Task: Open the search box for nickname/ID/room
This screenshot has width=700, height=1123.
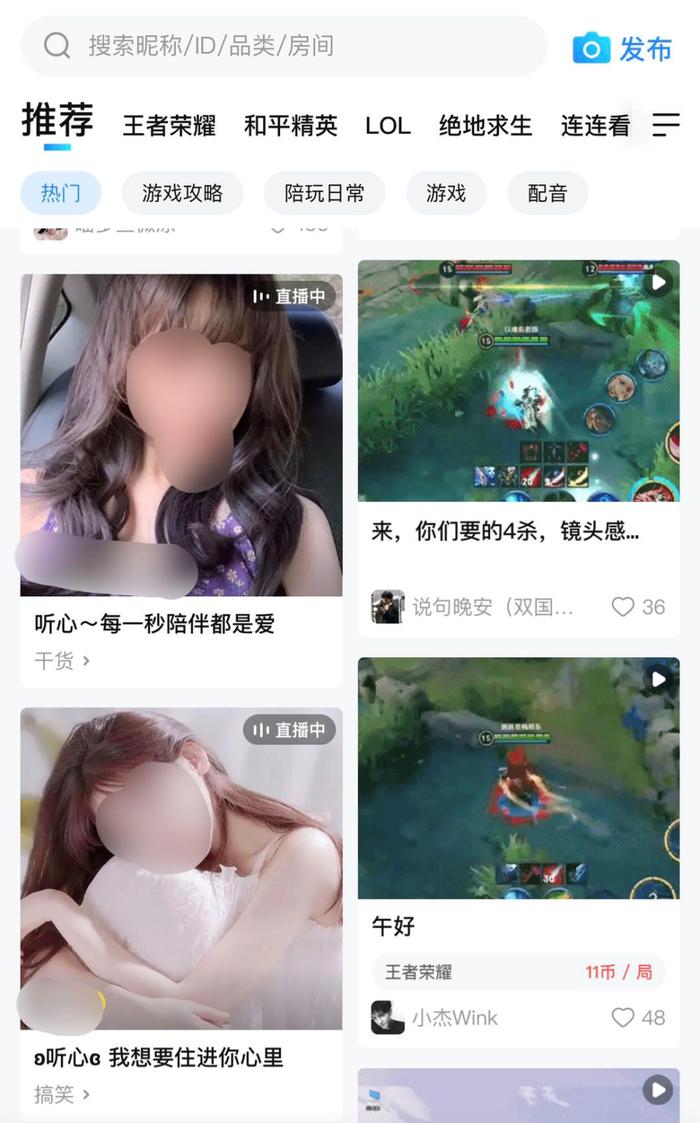Action: tap(284, 47)
